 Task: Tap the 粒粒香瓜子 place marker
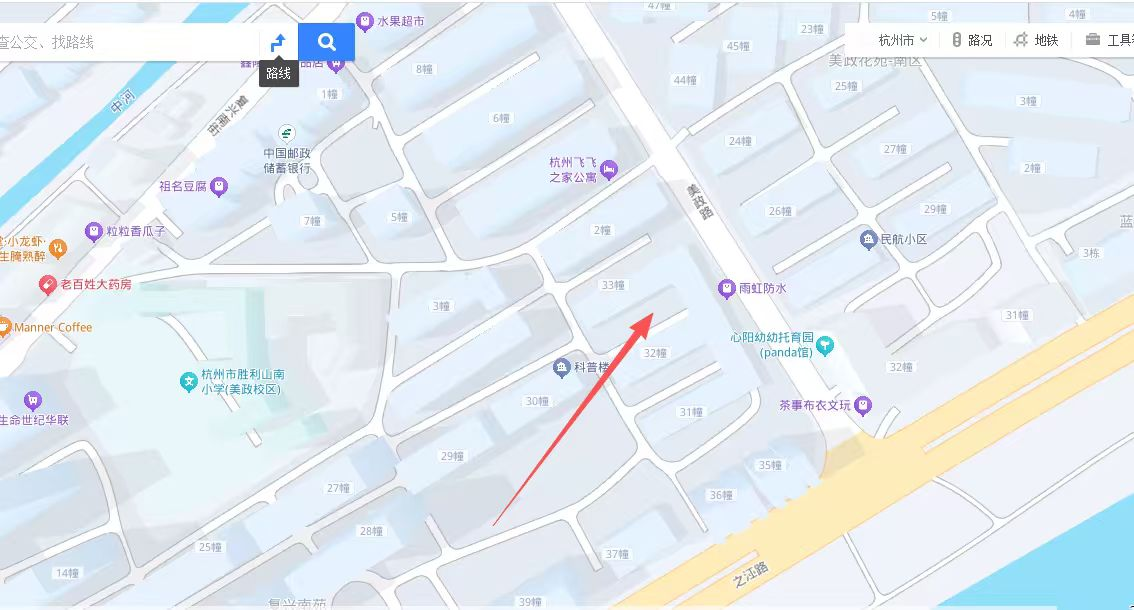point(94,231)
